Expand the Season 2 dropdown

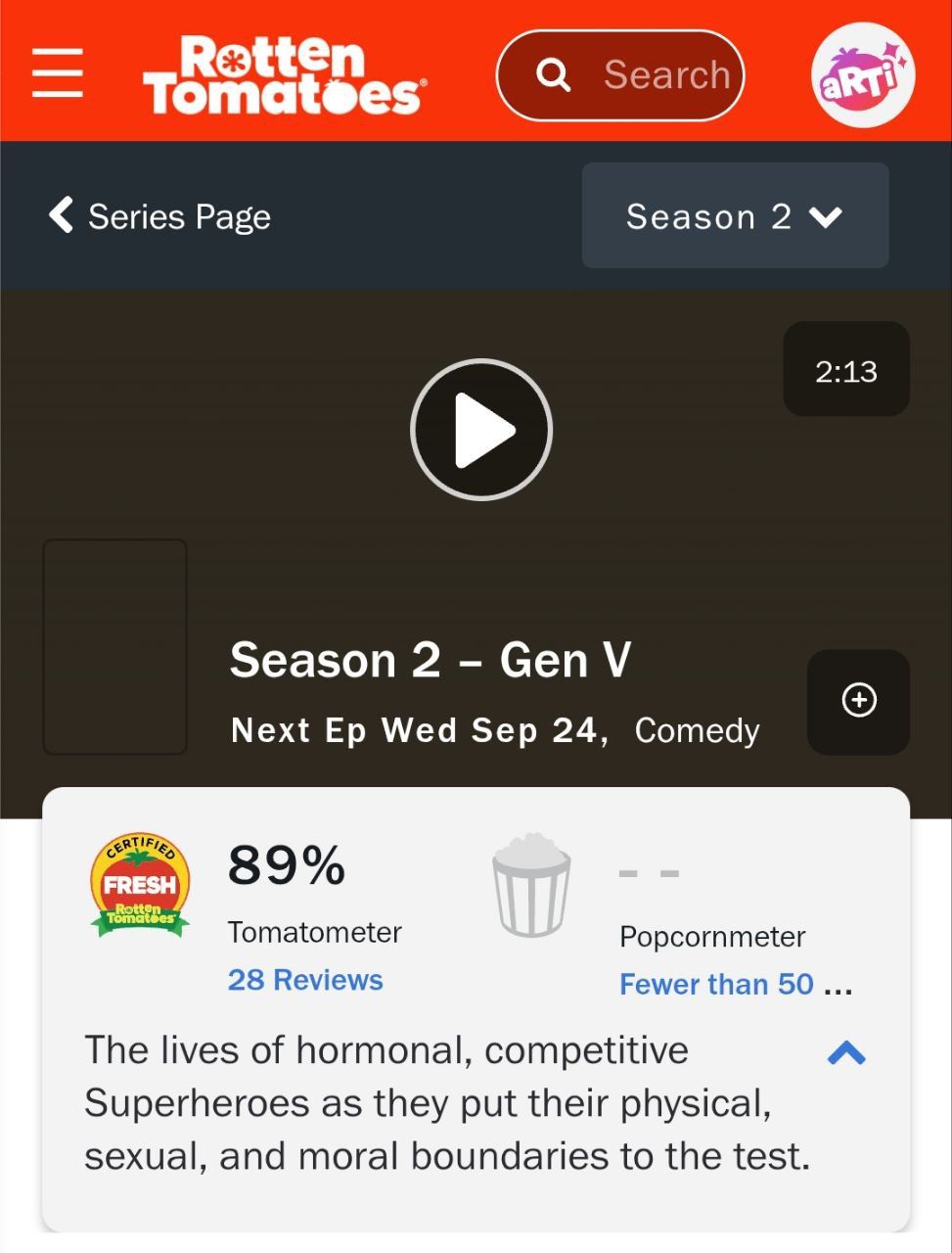click(735, 216)
